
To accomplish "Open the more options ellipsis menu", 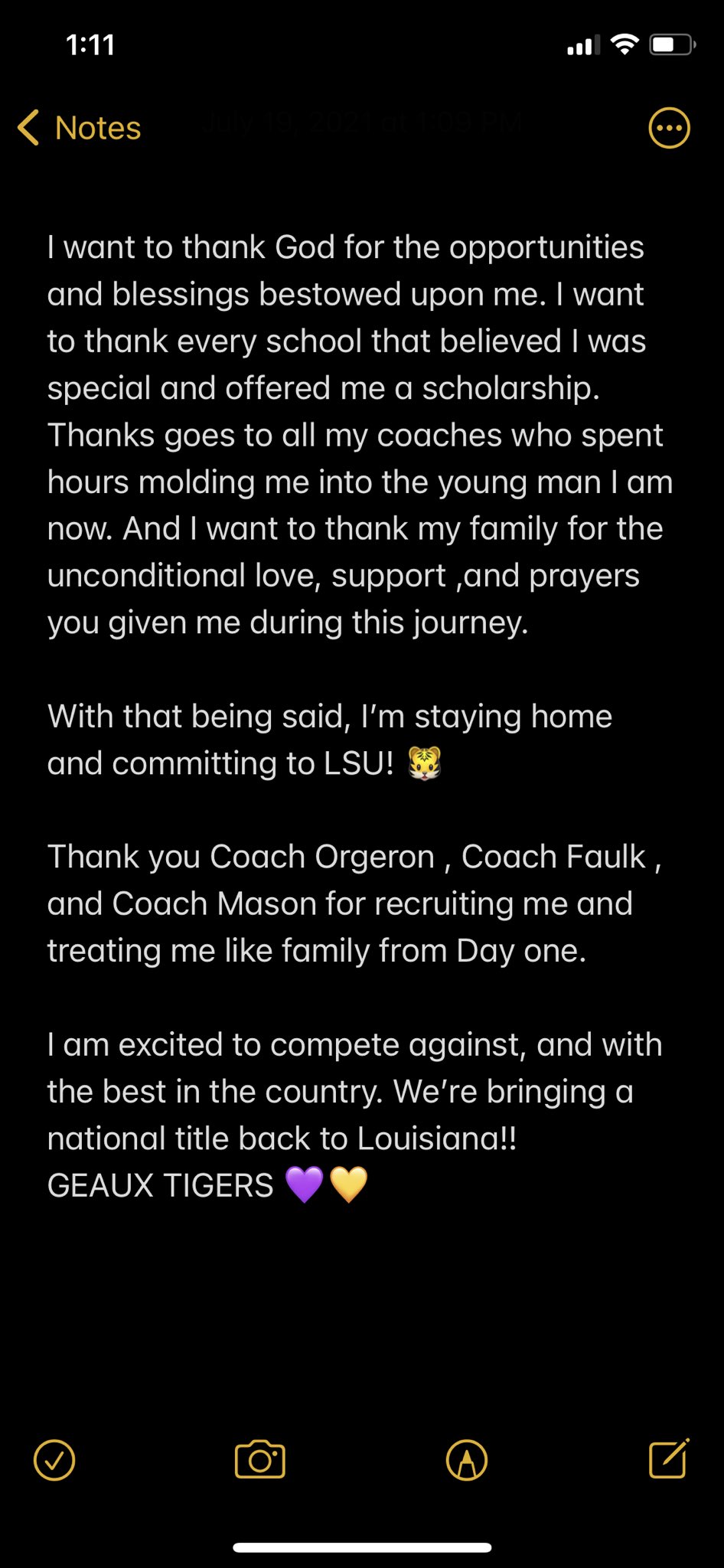I will (669, 128).
